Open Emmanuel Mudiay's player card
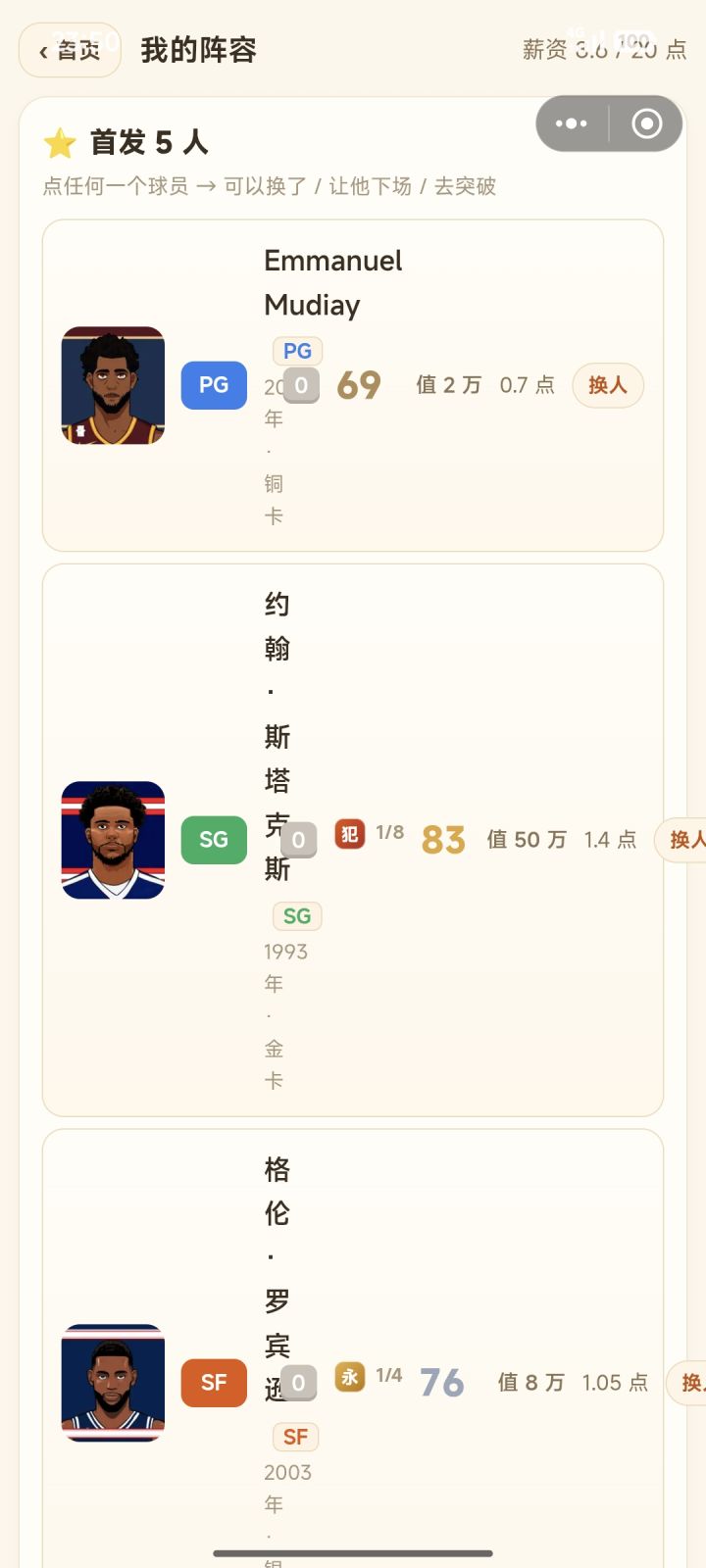 tap(353, 385)
